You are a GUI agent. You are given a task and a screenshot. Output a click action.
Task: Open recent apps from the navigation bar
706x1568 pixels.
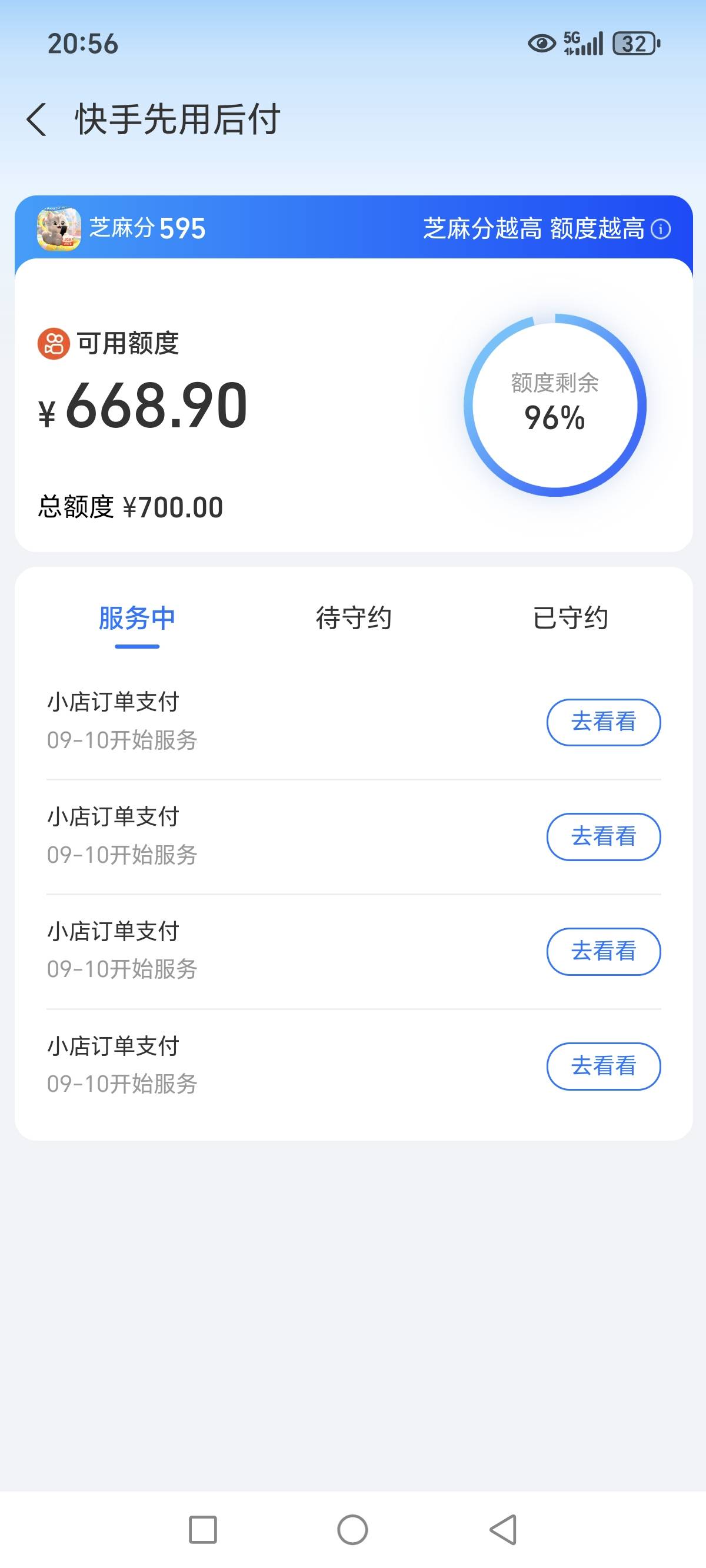click(x=202, y=1530)
